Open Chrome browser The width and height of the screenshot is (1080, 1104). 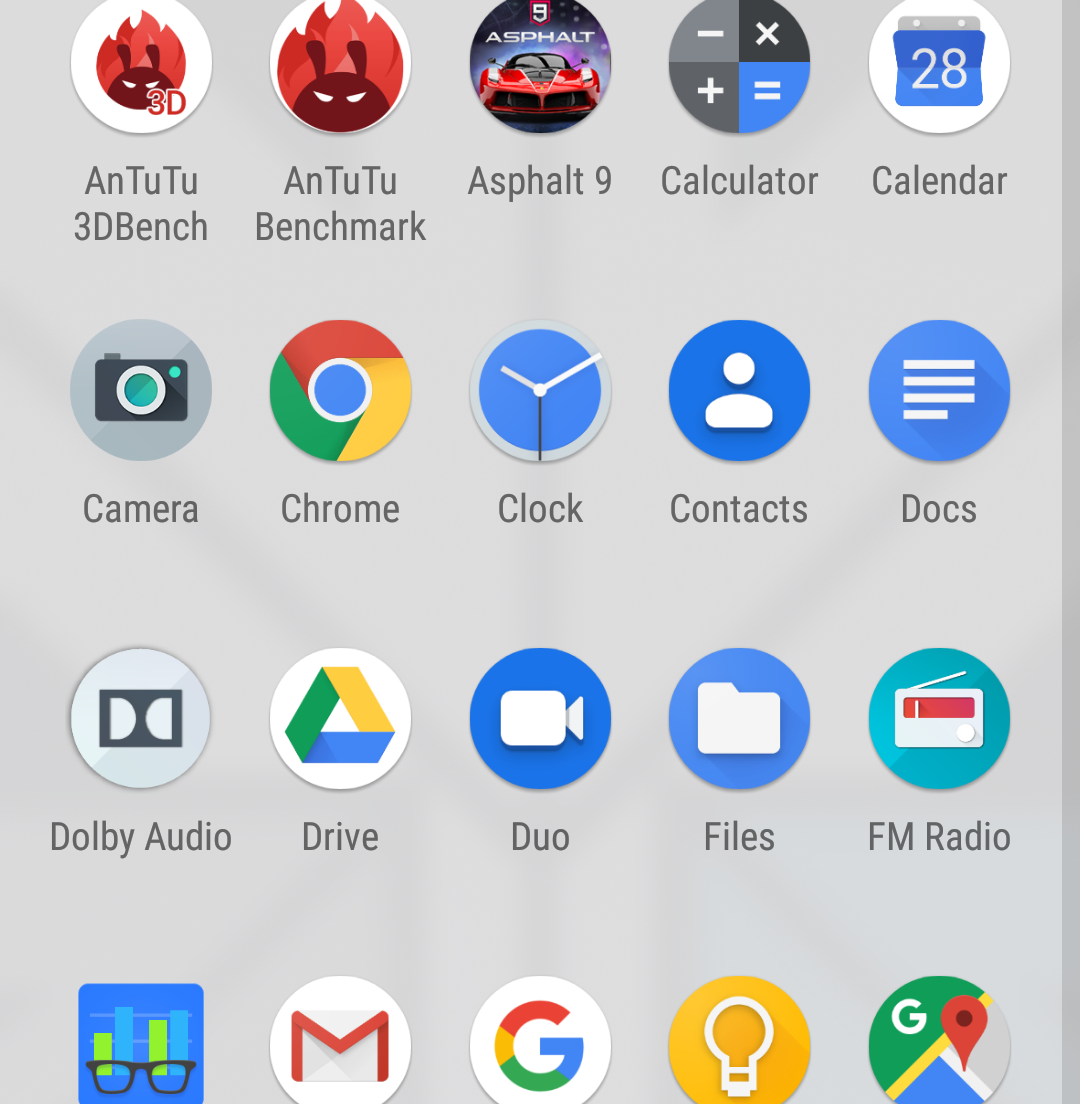coord(341,390)
